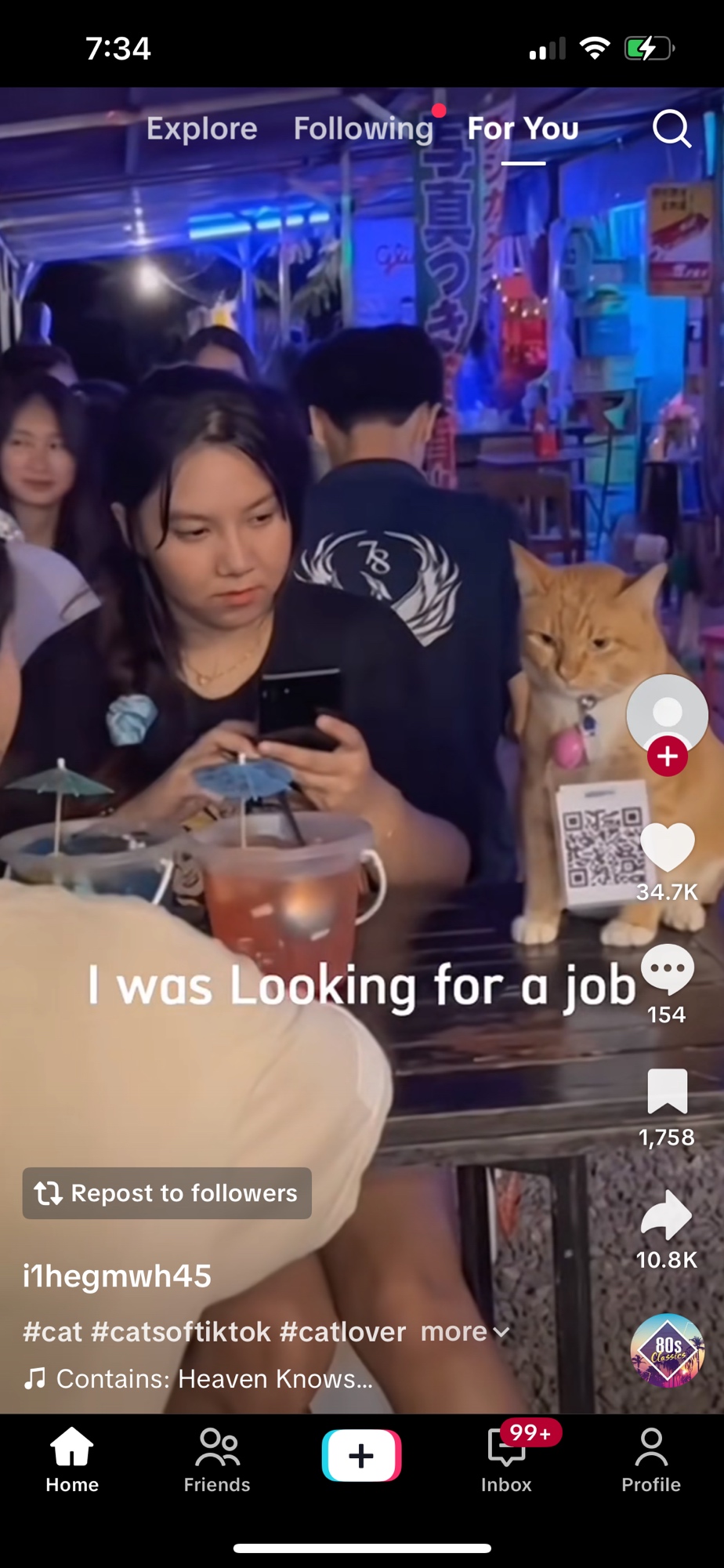Switch to the Explore tab
The height and width of the screenshot is (1568, 724).
point(202,129)
